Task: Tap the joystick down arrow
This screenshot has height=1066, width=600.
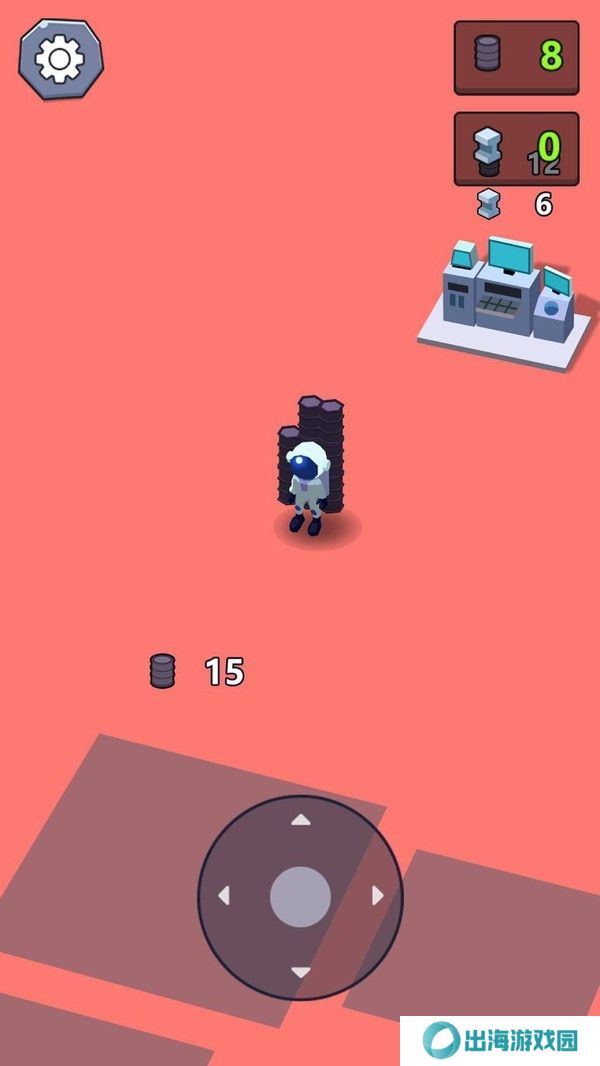Action: tap(300, 972)
